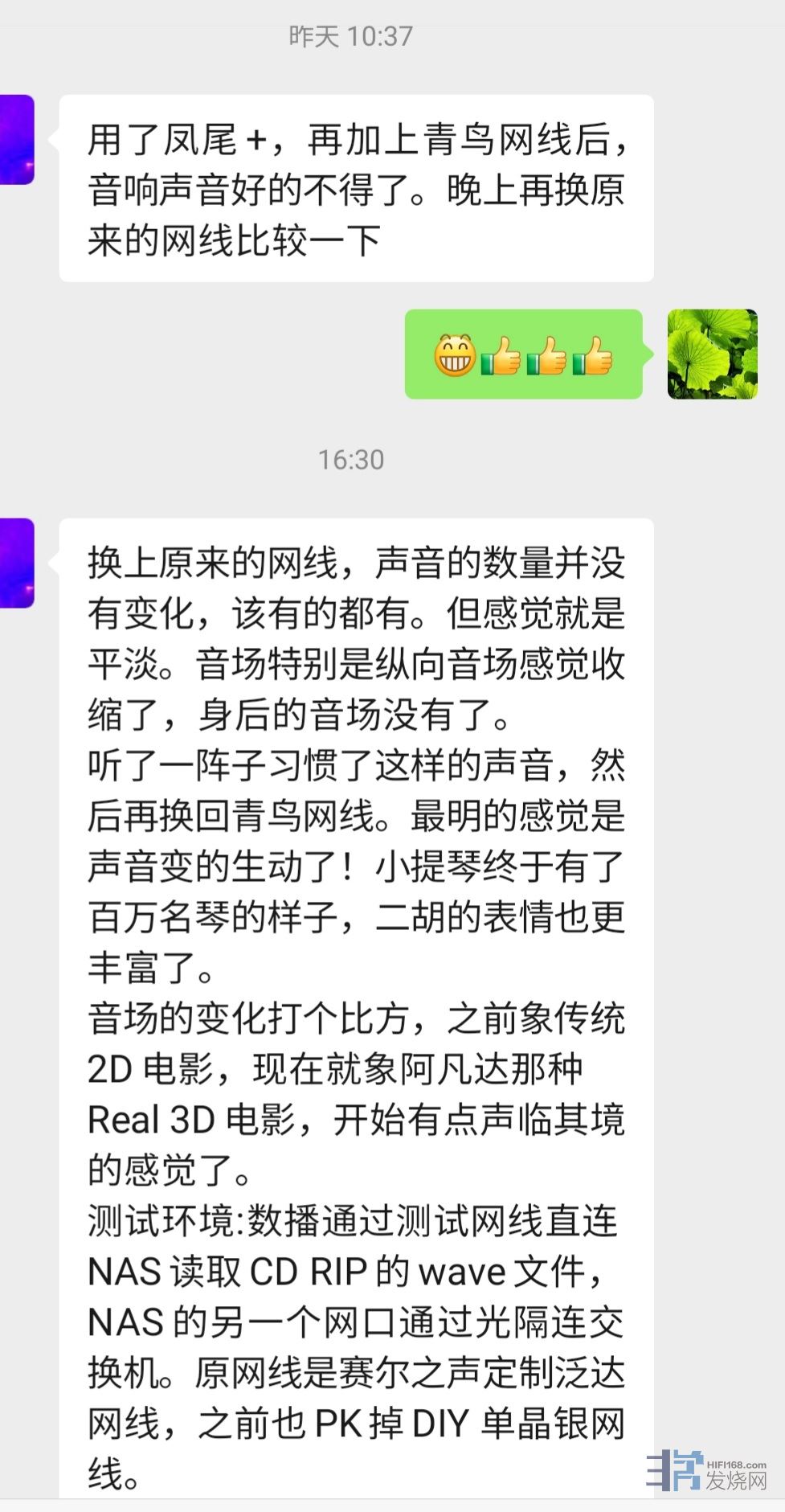This screenshot has width=785, height=1512.
Task: Open purple avatar beside the 换上原来的网线 message
Action: click(16, 563)
